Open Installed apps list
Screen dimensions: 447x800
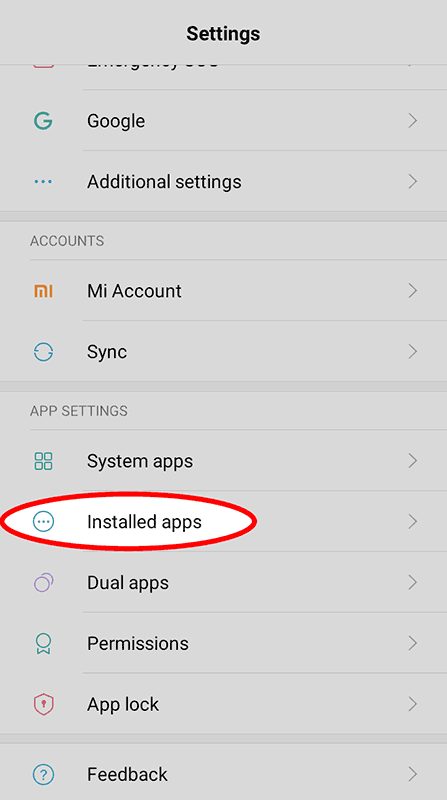tap(224, 521)
